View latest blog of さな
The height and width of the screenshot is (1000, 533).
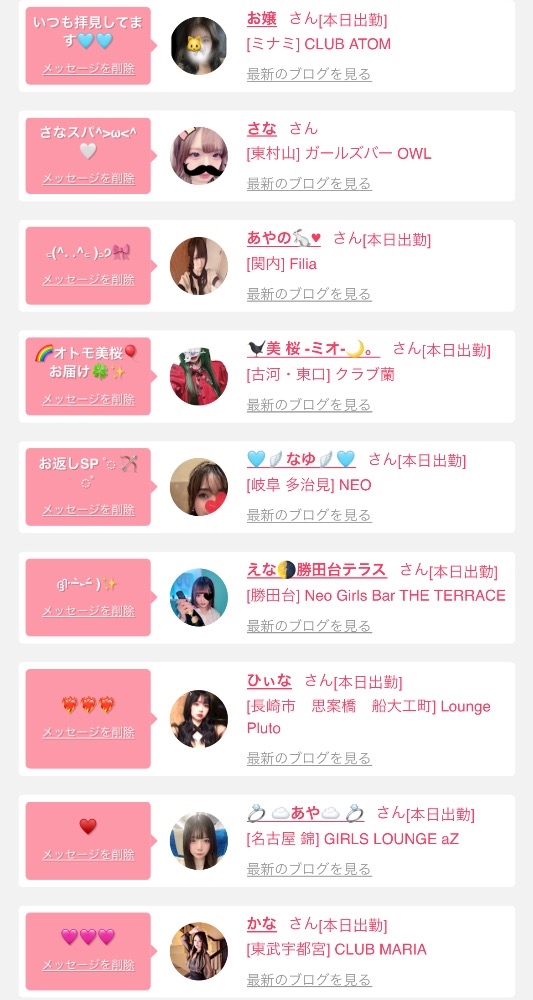click(309, 184)
